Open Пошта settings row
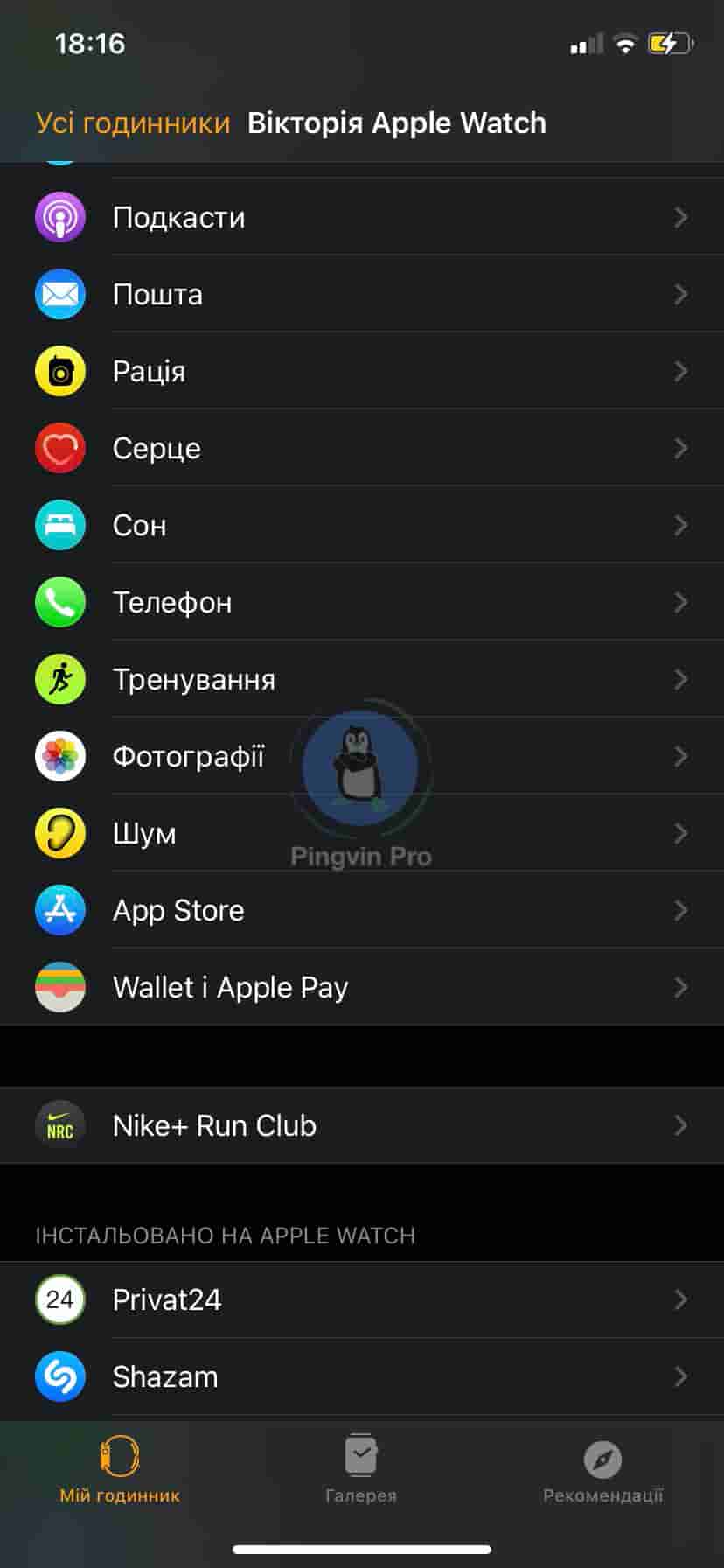The width and height of the screenshot is (724, 1568). [x=362, y=294]
